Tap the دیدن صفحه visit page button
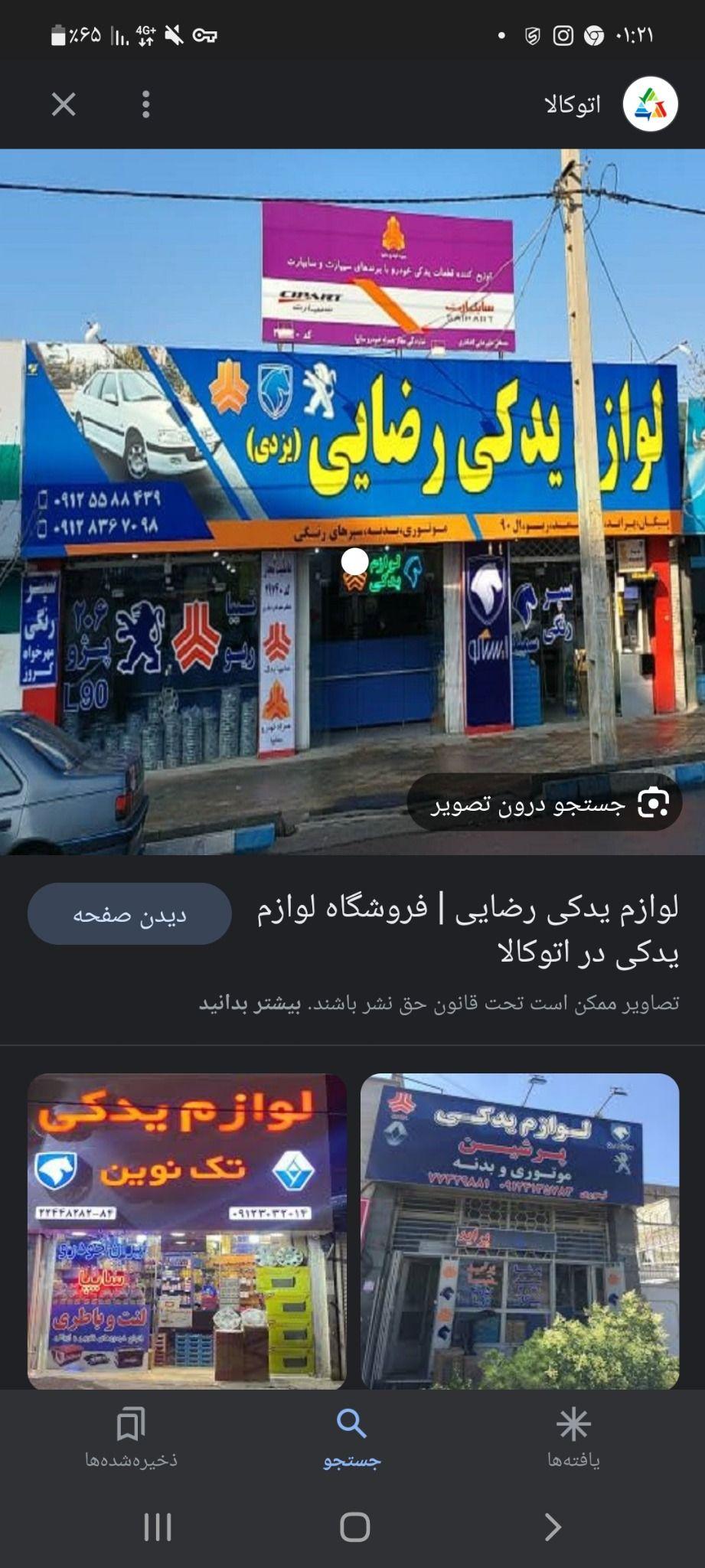The image size is (705, 1568). pos(129,914)
